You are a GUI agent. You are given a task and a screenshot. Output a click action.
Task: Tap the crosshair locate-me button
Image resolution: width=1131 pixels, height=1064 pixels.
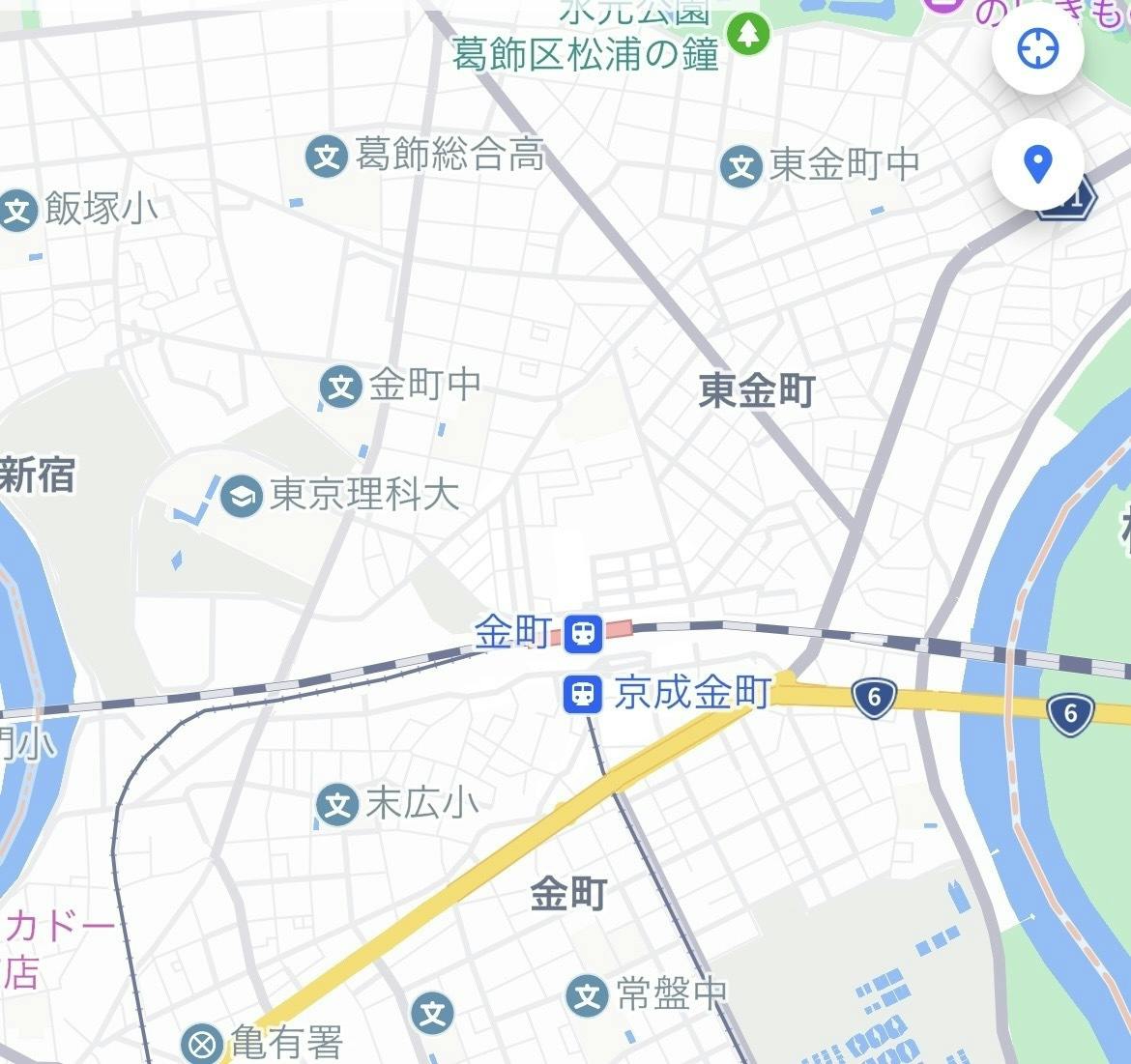click(1037, 48)
